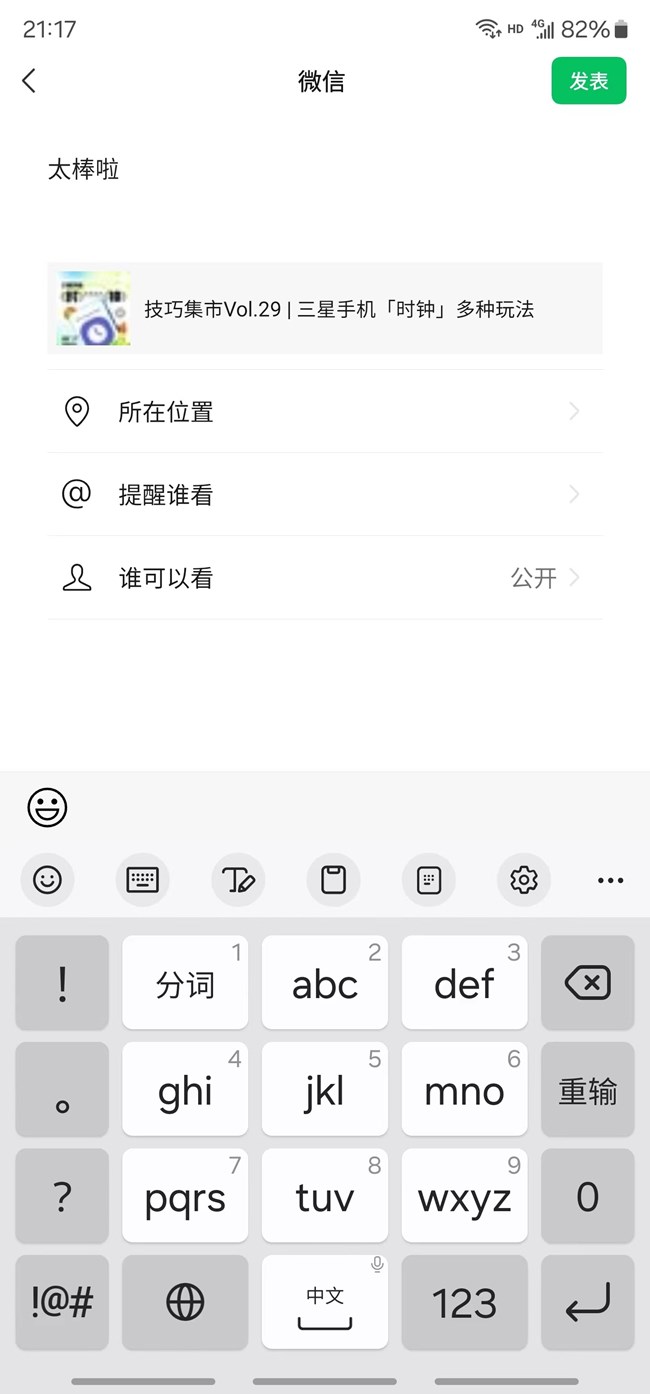
Task: Tap the 重输 re-enter key
Action: tap(587, 1091)
